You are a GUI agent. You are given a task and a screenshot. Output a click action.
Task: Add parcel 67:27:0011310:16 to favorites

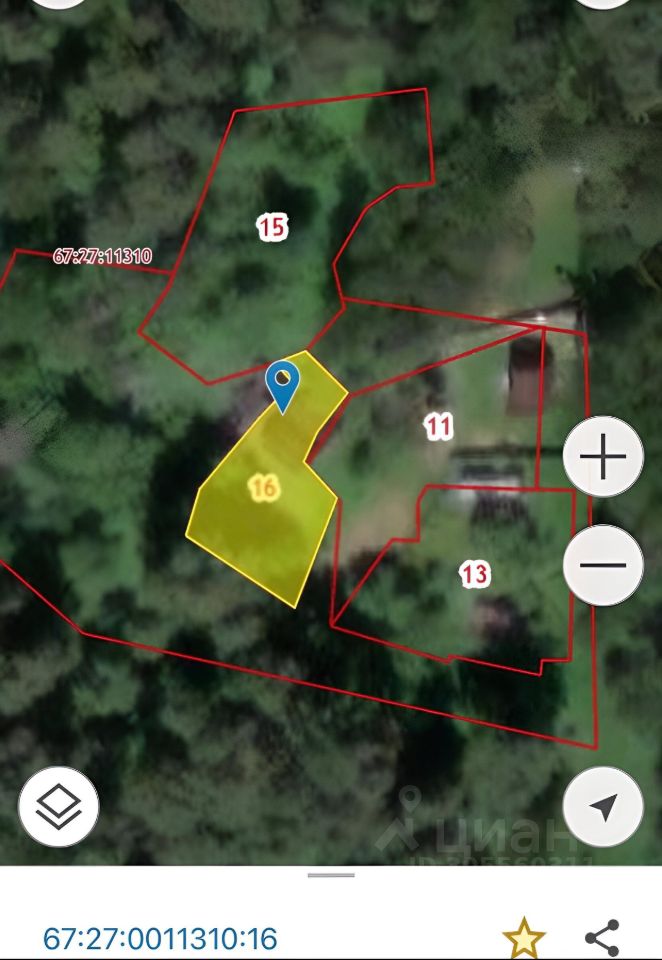tap(523, 939)
